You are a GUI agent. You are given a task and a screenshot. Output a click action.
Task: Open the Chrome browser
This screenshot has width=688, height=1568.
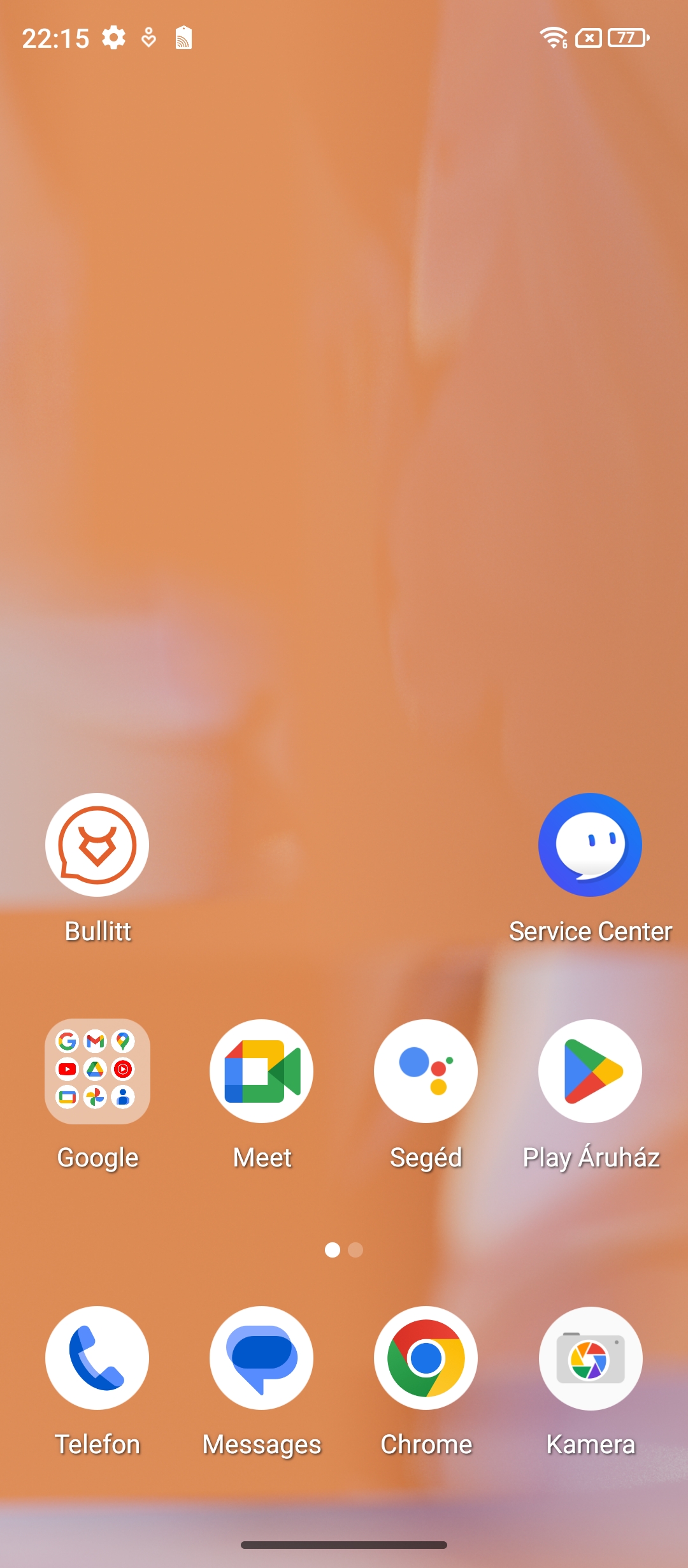point(426,1358)
